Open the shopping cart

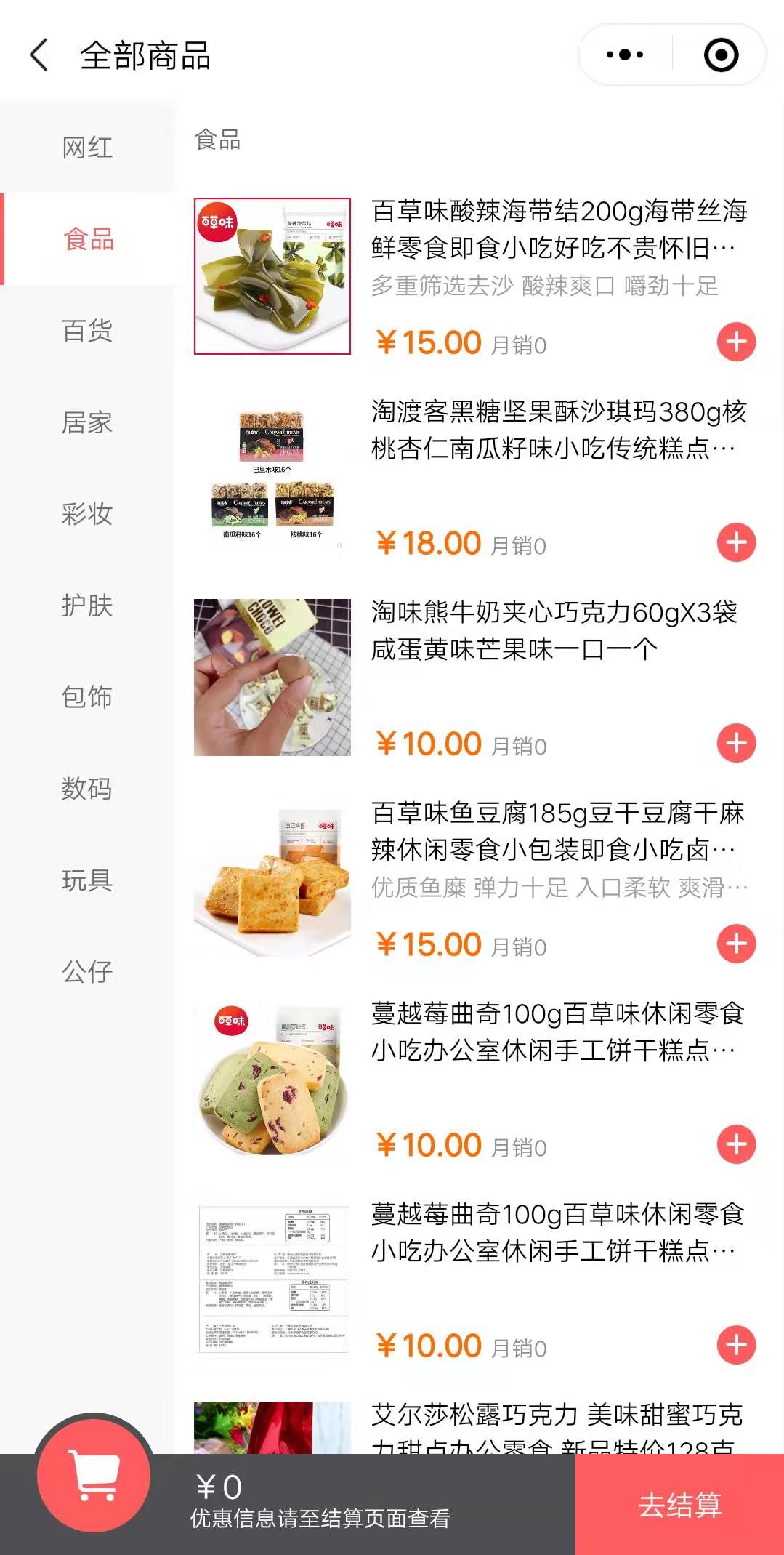tap(94, 1476)
